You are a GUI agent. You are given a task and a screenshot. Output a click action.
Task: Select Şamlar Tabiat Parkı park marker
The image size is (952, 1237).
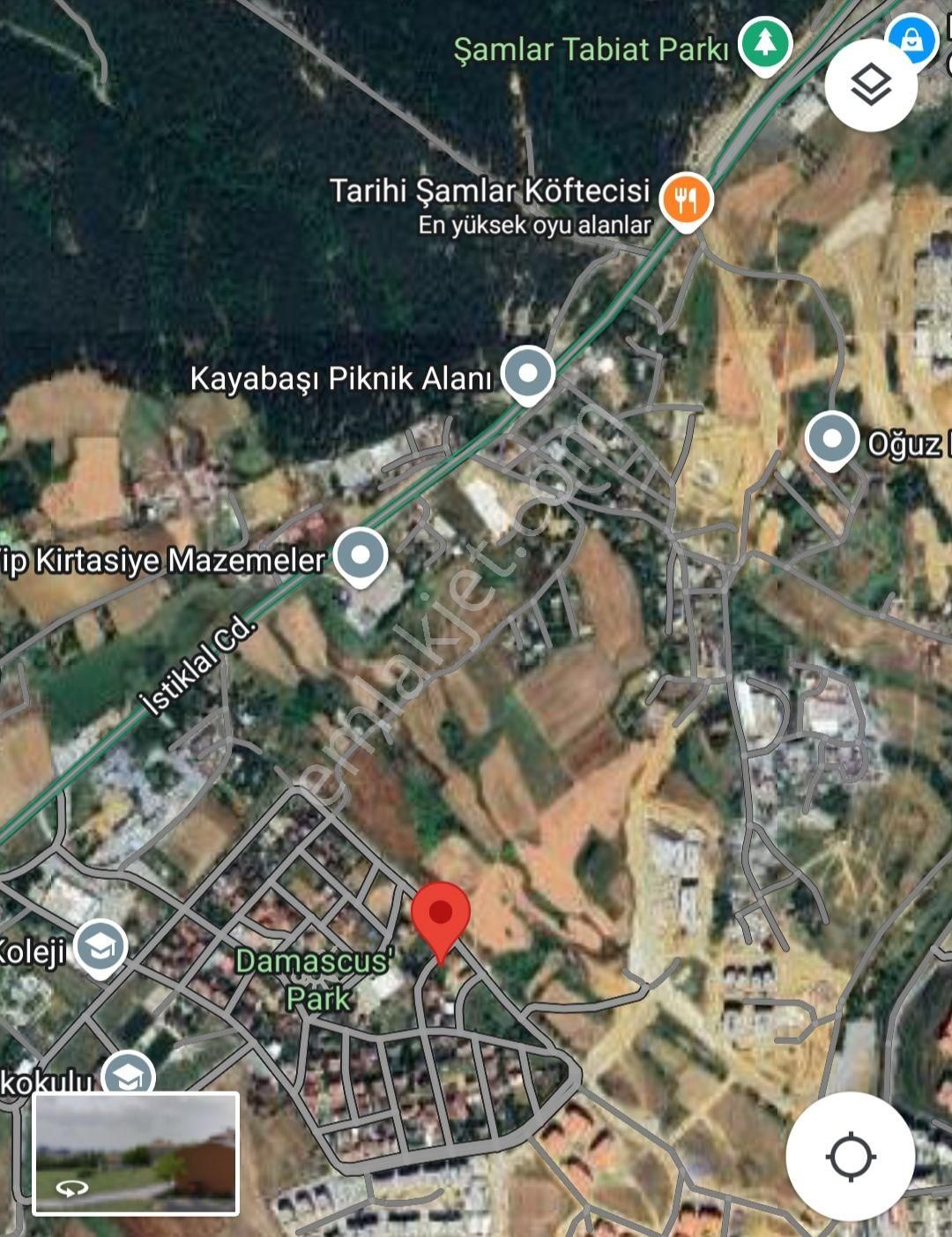pyautogui.click(x=764, y=42)
